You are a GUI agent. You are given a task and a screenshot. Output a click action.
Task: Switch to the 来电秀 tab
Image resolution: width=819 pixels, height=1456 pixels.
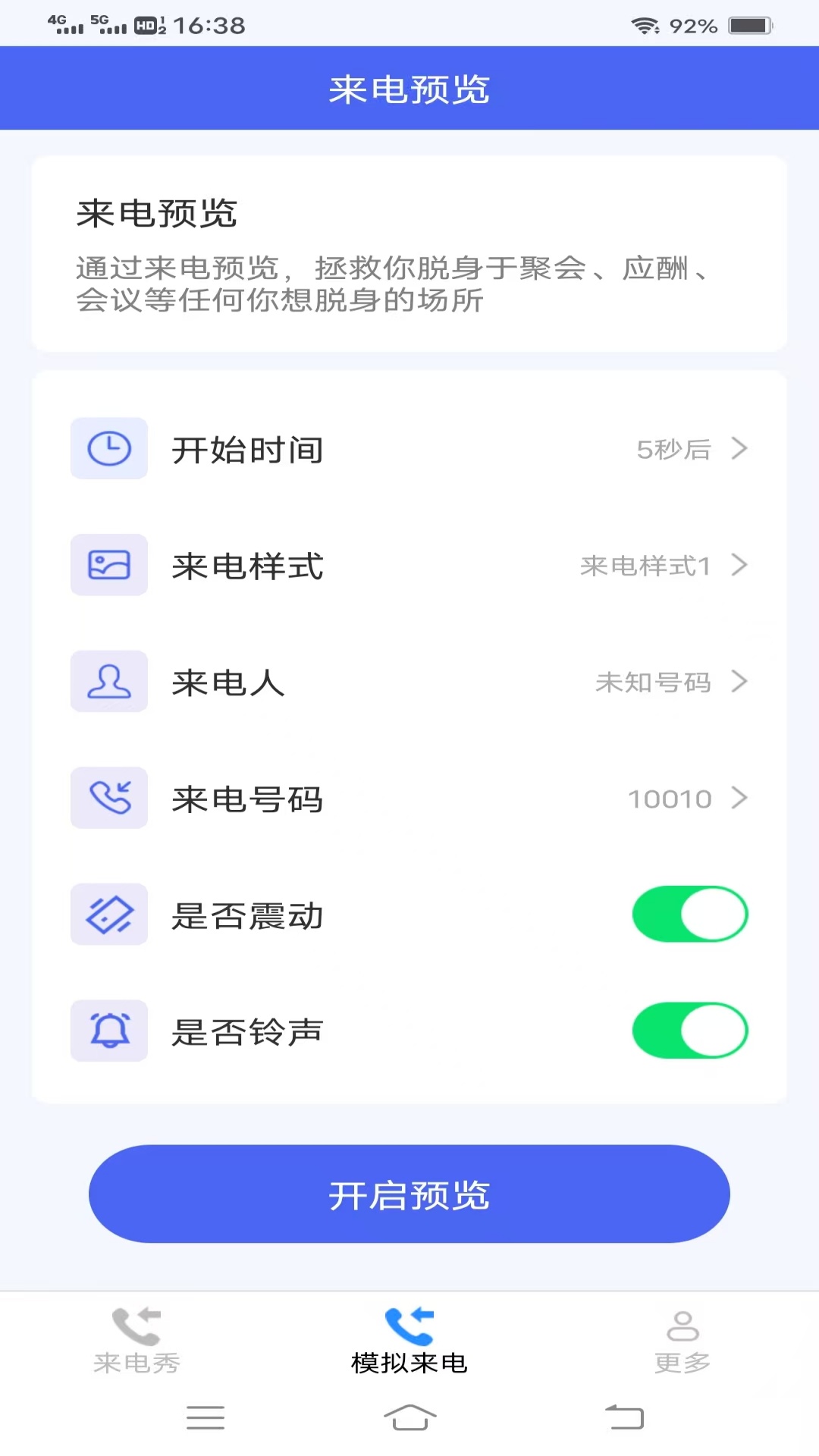coord(138,1350)
